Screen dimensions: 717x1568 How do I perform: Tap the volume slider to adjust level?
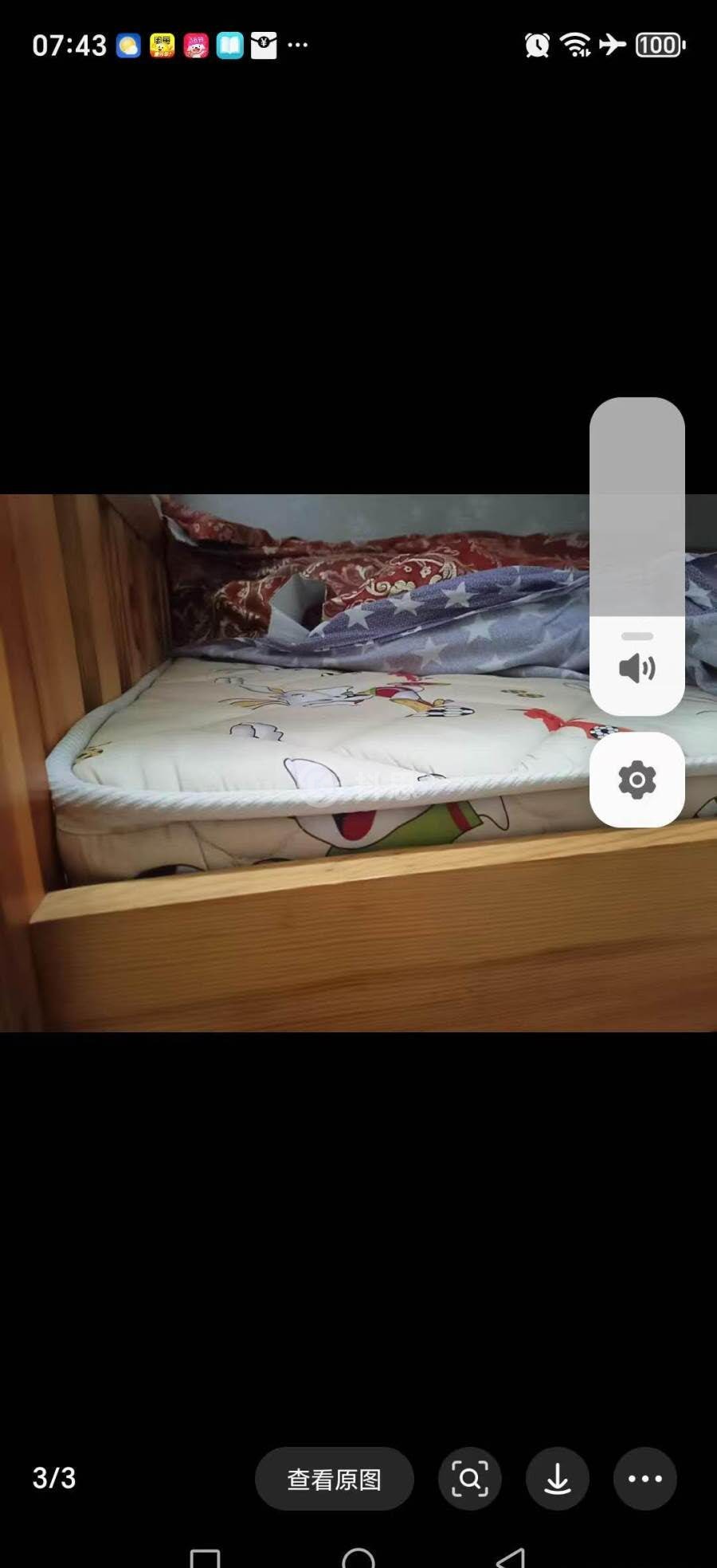pyautogui.click(x=637, y=556)
